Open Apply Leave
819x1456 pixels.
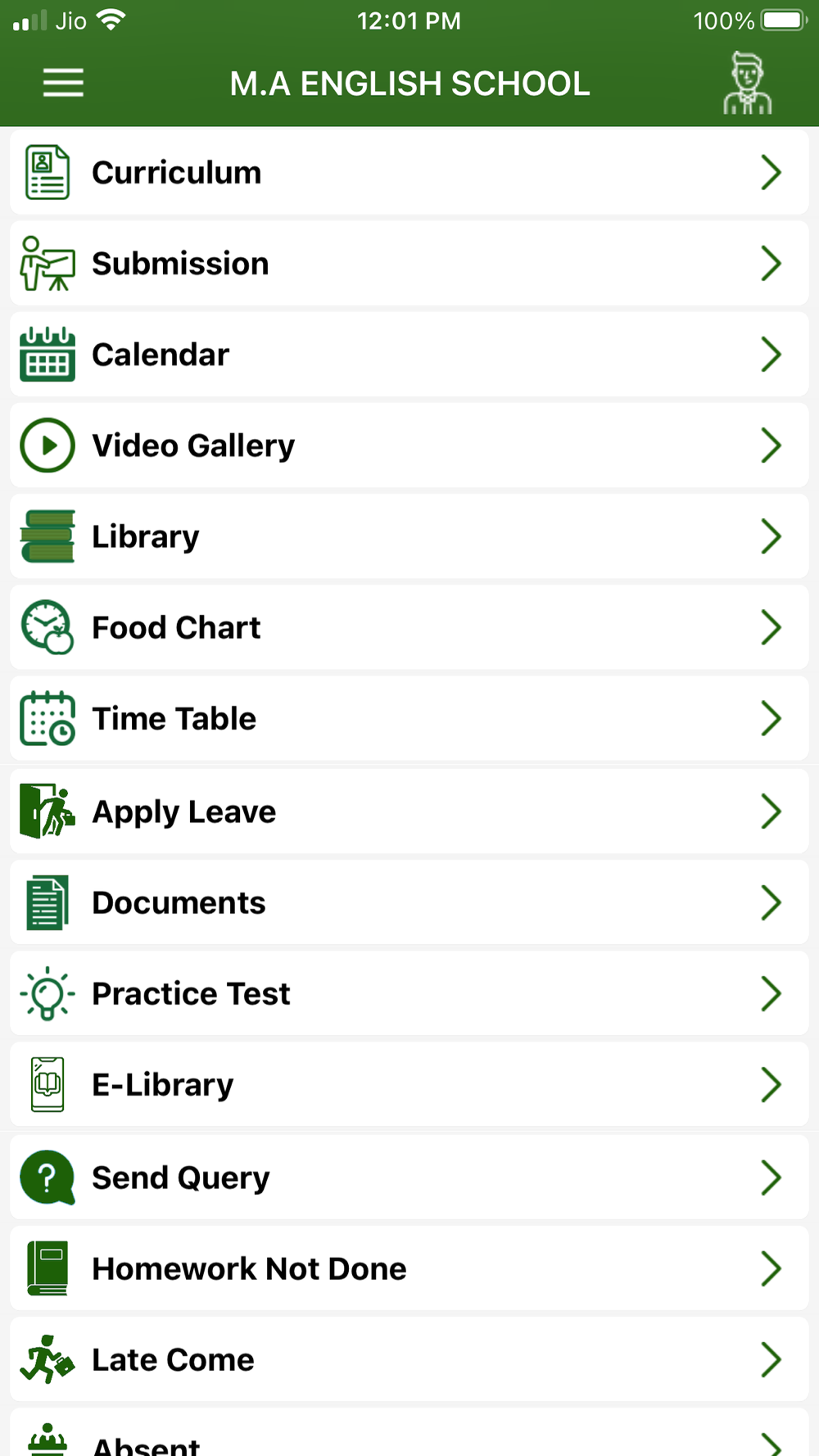coord(409,812)
